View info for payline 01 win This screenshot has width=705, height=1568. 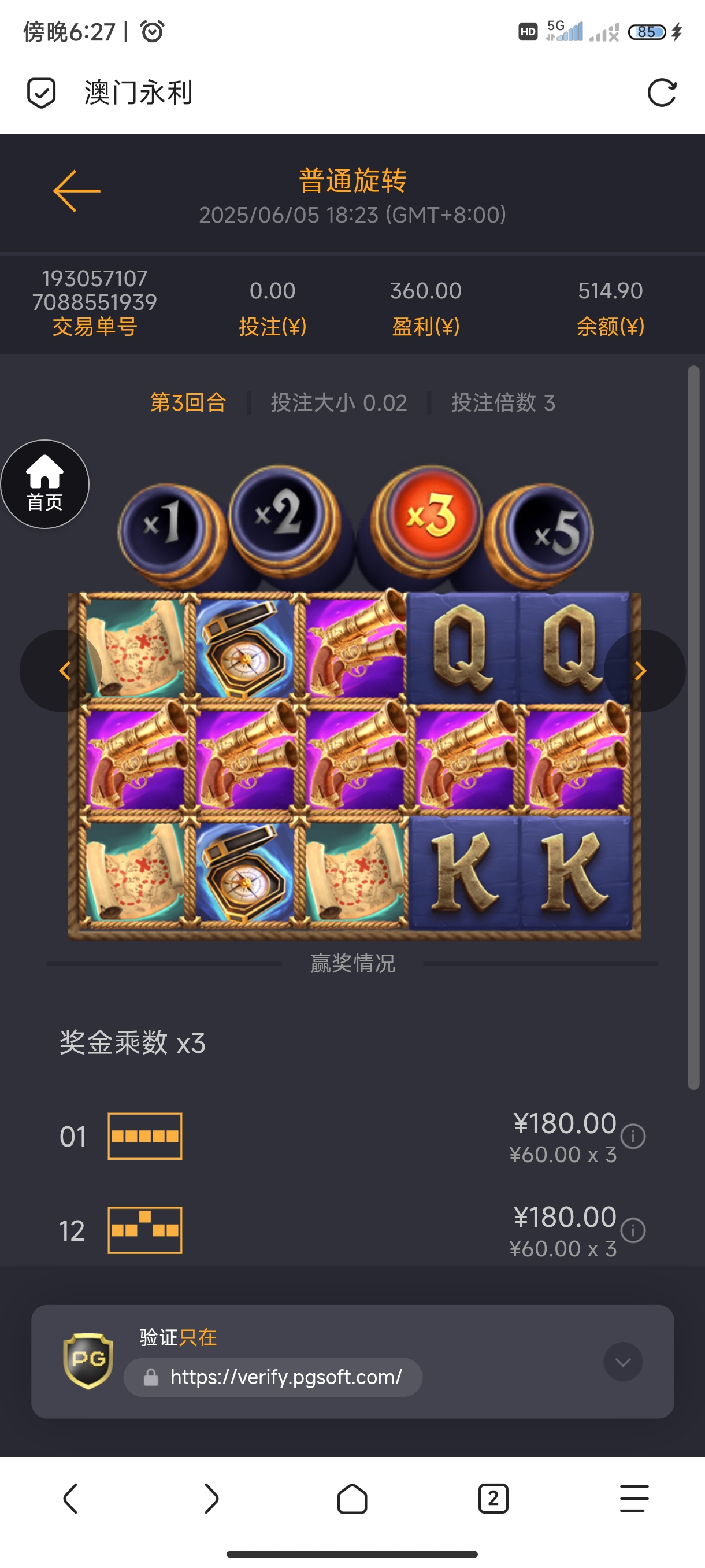633,1137
